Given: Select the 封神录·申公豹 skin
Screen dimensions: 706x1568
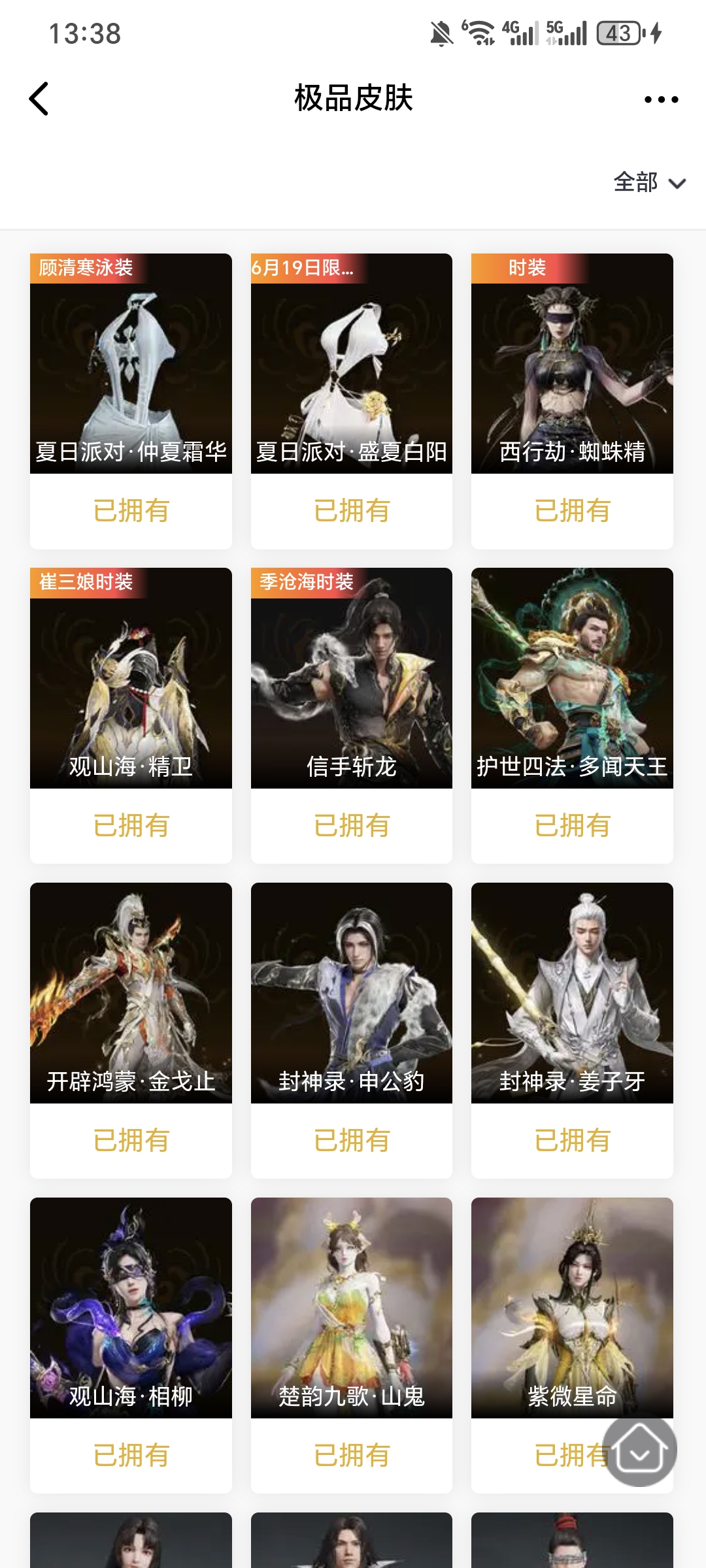Looking at the screenshot, I should click(352, 993).
